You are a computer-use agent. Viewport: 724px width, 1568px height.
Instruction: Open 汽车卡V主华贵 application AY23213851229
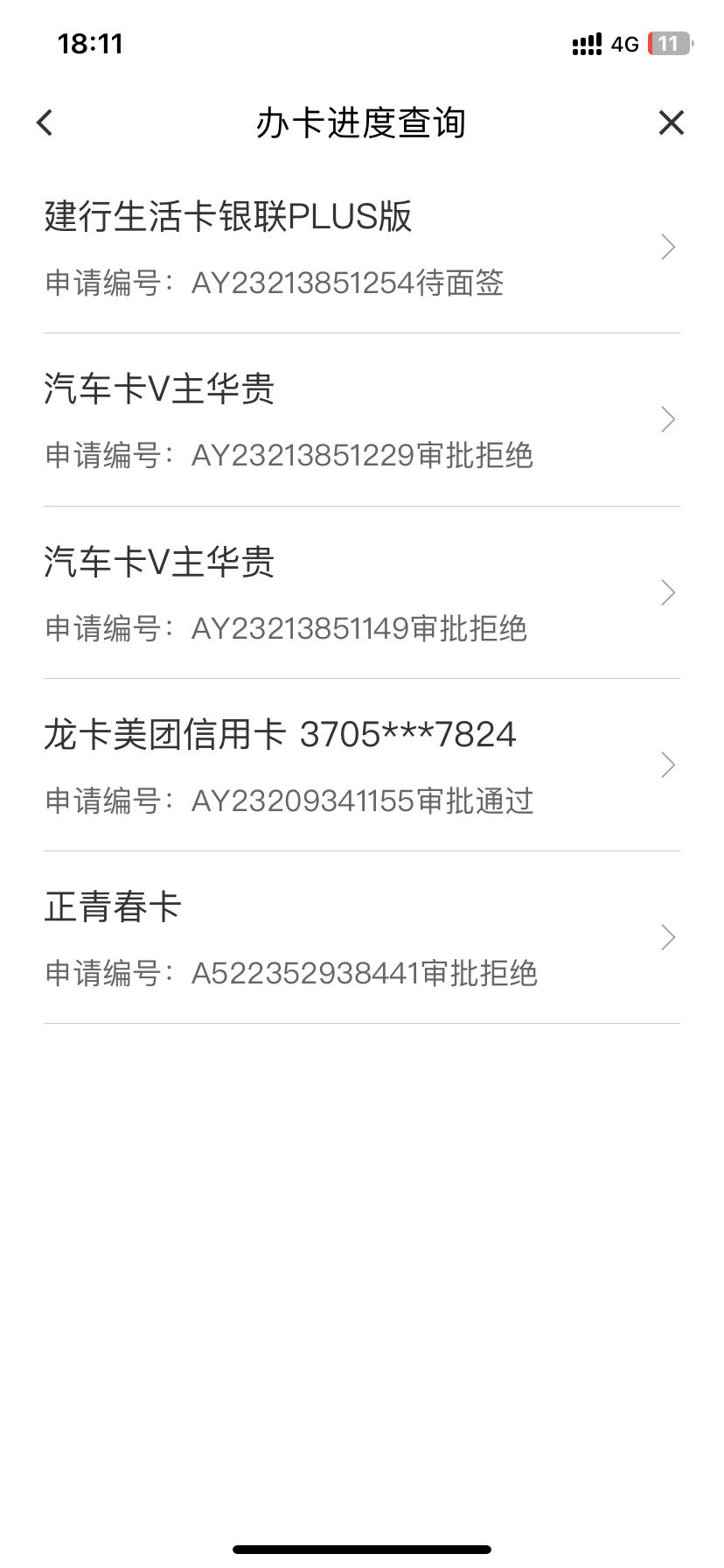(362, 420)
